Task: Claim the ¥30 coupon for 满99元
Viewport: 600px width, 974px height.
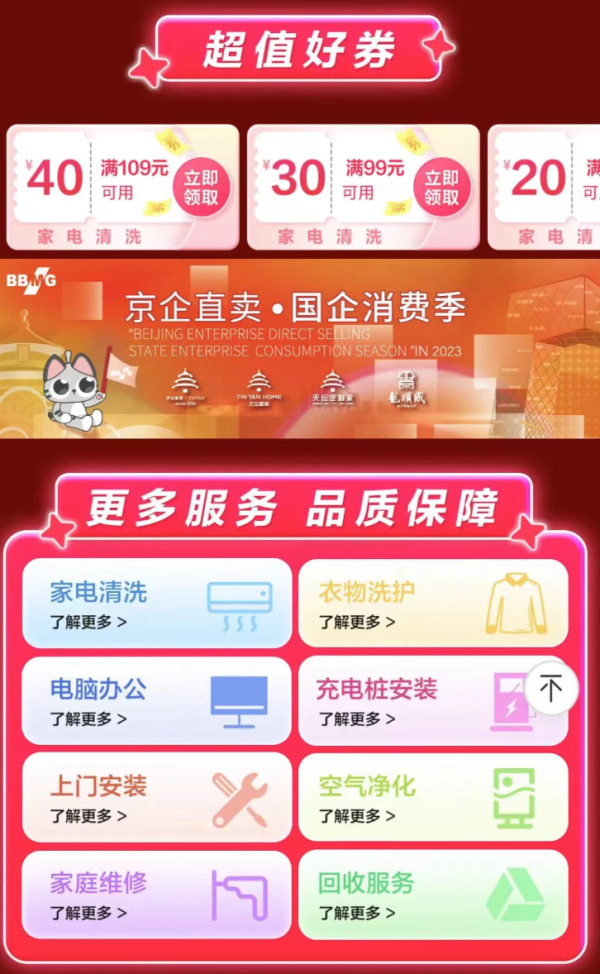Action: [x=441, y=188]
